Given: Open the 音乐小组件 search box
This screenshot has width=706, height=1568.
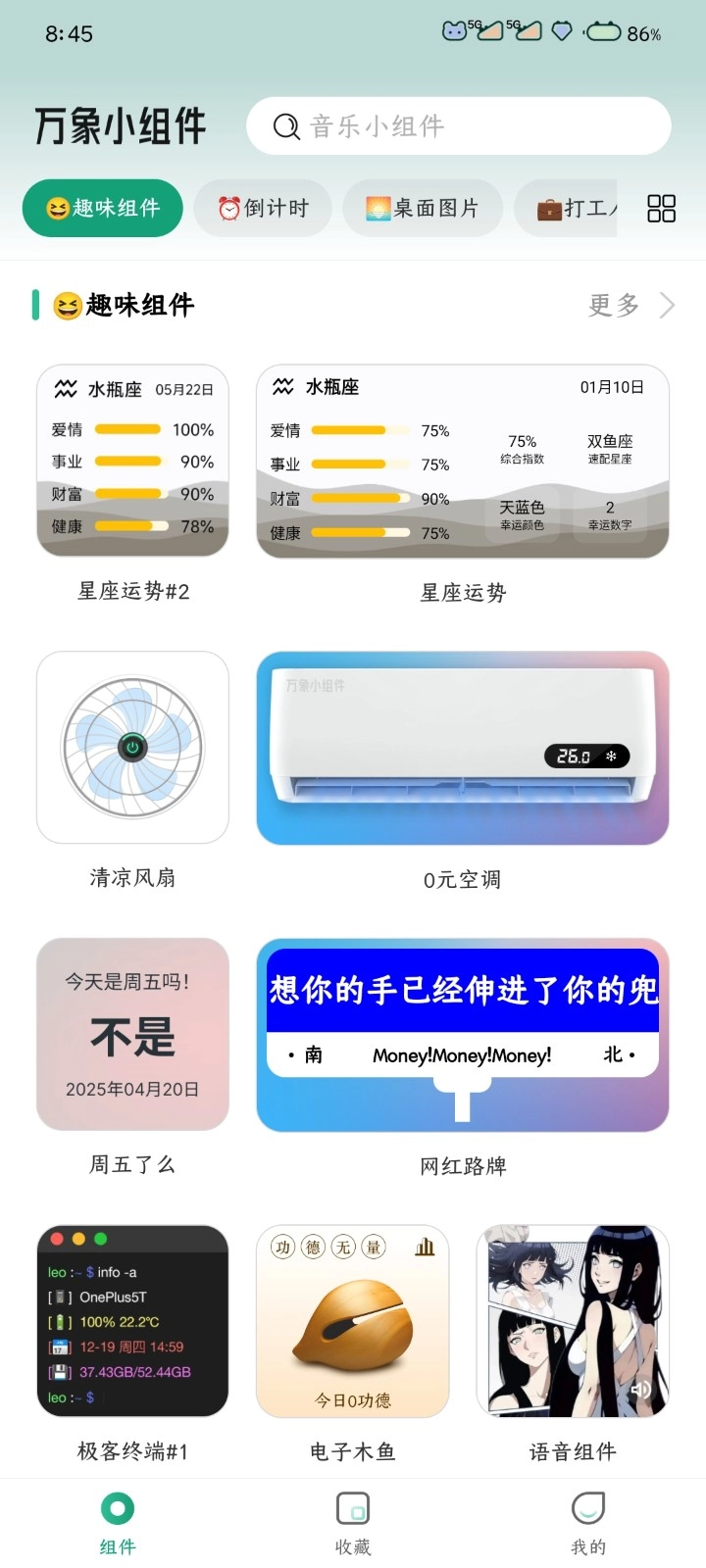Looking at the screenshot, I should click(458, 126).
